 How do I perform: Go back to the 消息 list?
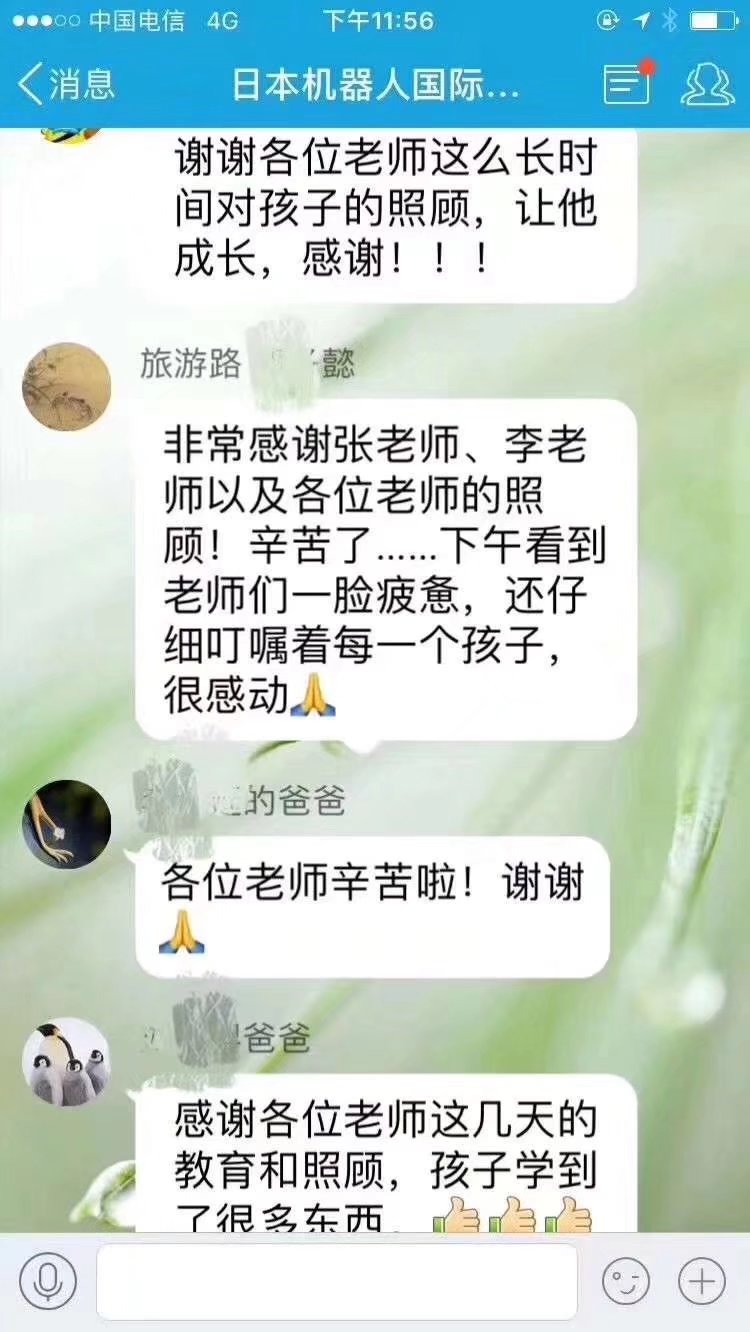(x=65, y=84)
